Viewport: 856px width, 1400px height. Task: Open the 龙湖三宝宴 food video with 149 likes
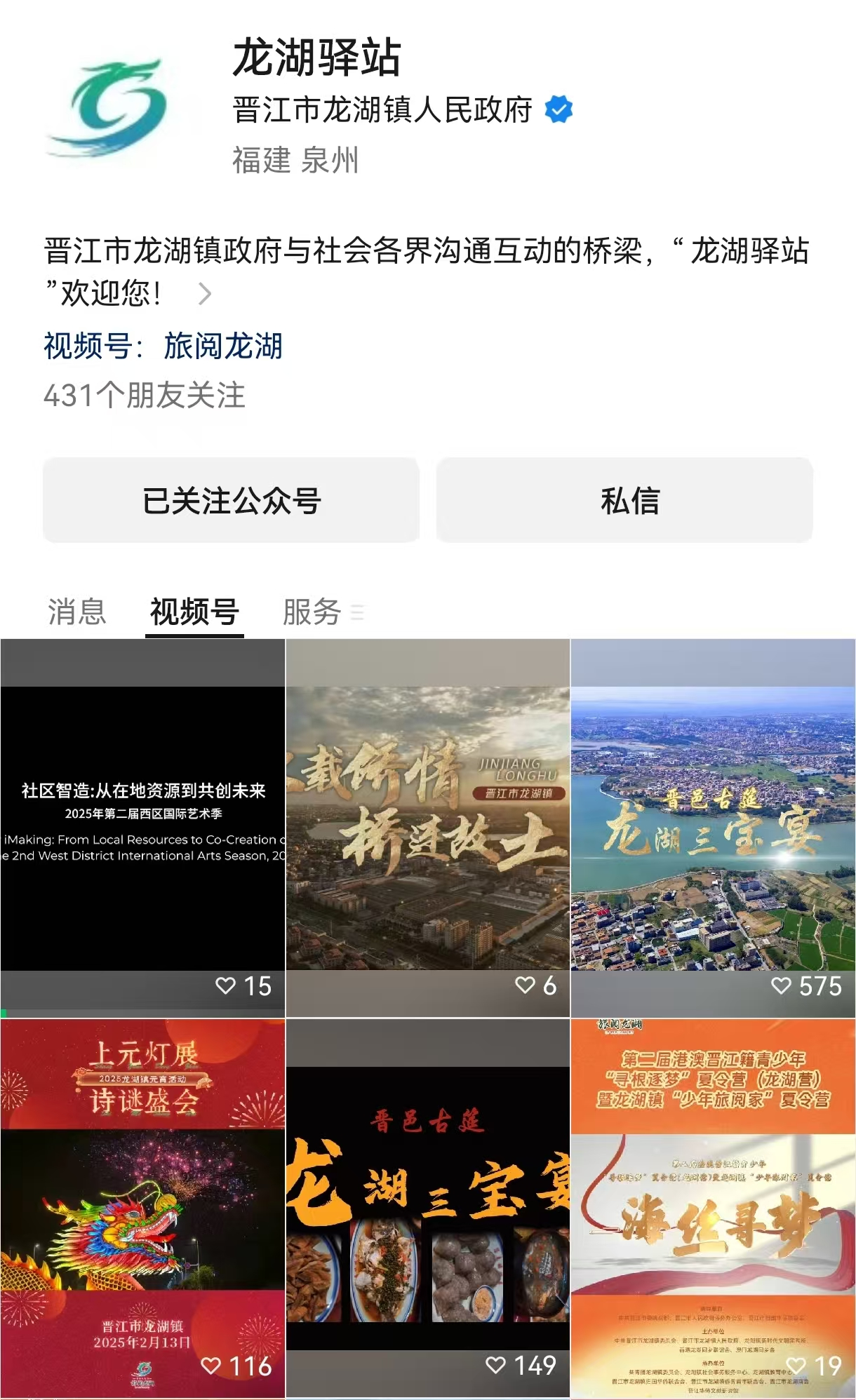(427, 1208)
